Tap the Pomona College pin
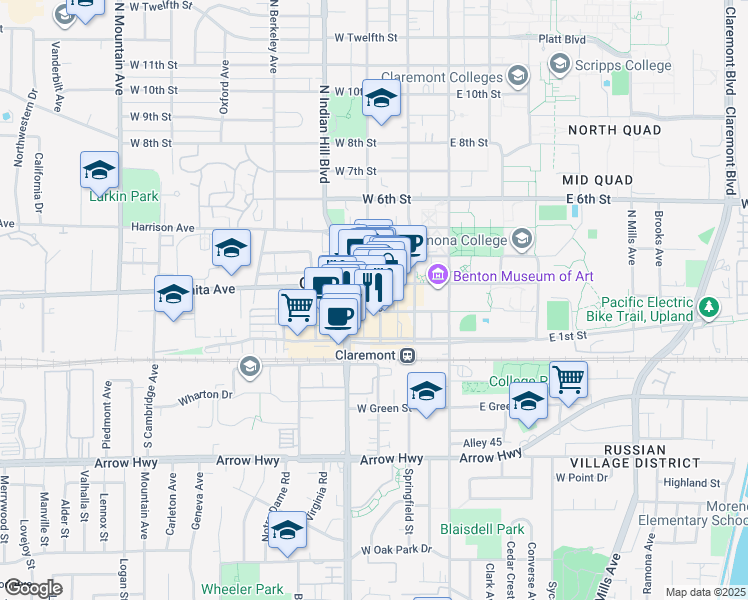This screenshot has height=600, width=748. [x=522, y=239]
